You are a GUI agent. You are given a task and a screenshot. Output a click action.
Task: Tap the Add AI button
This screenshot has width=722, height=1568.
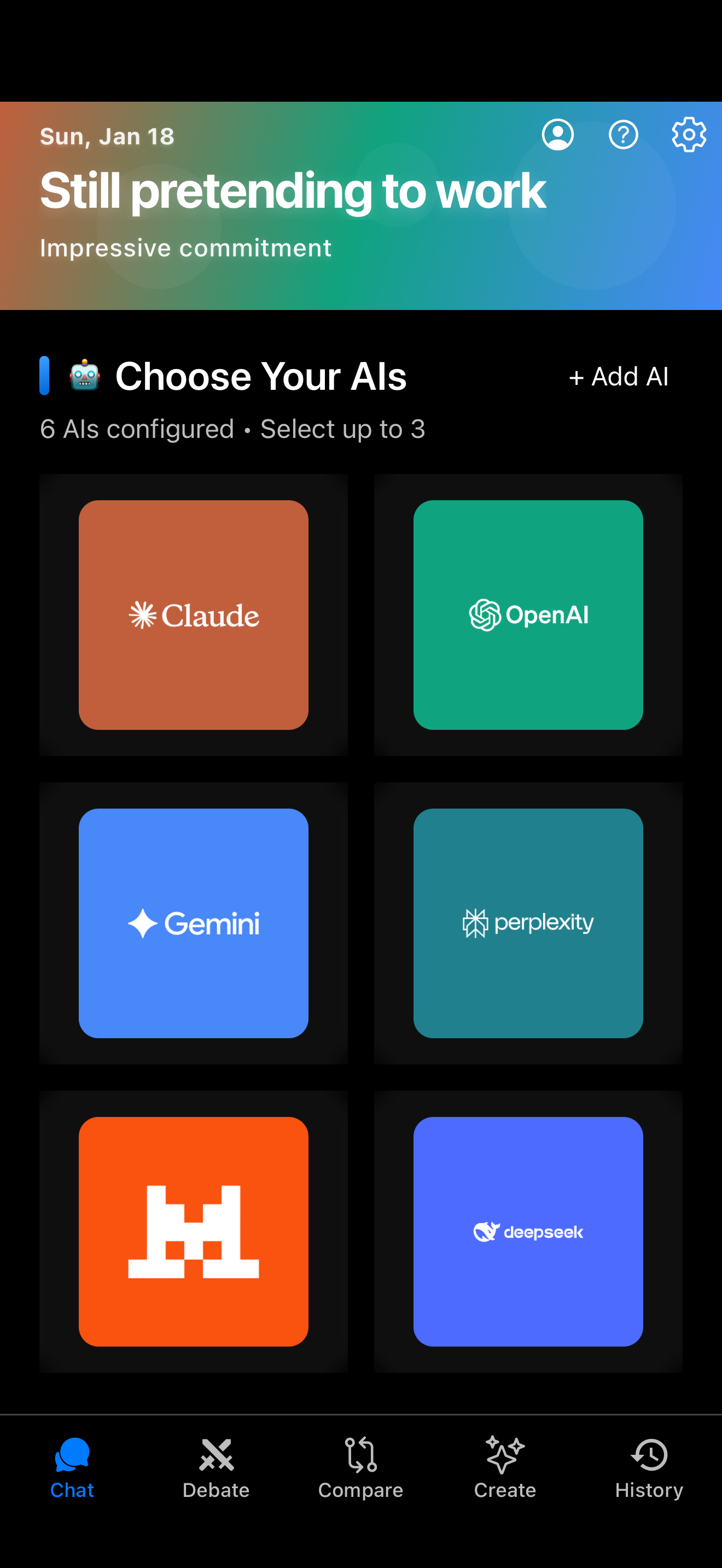click(619, 377)
